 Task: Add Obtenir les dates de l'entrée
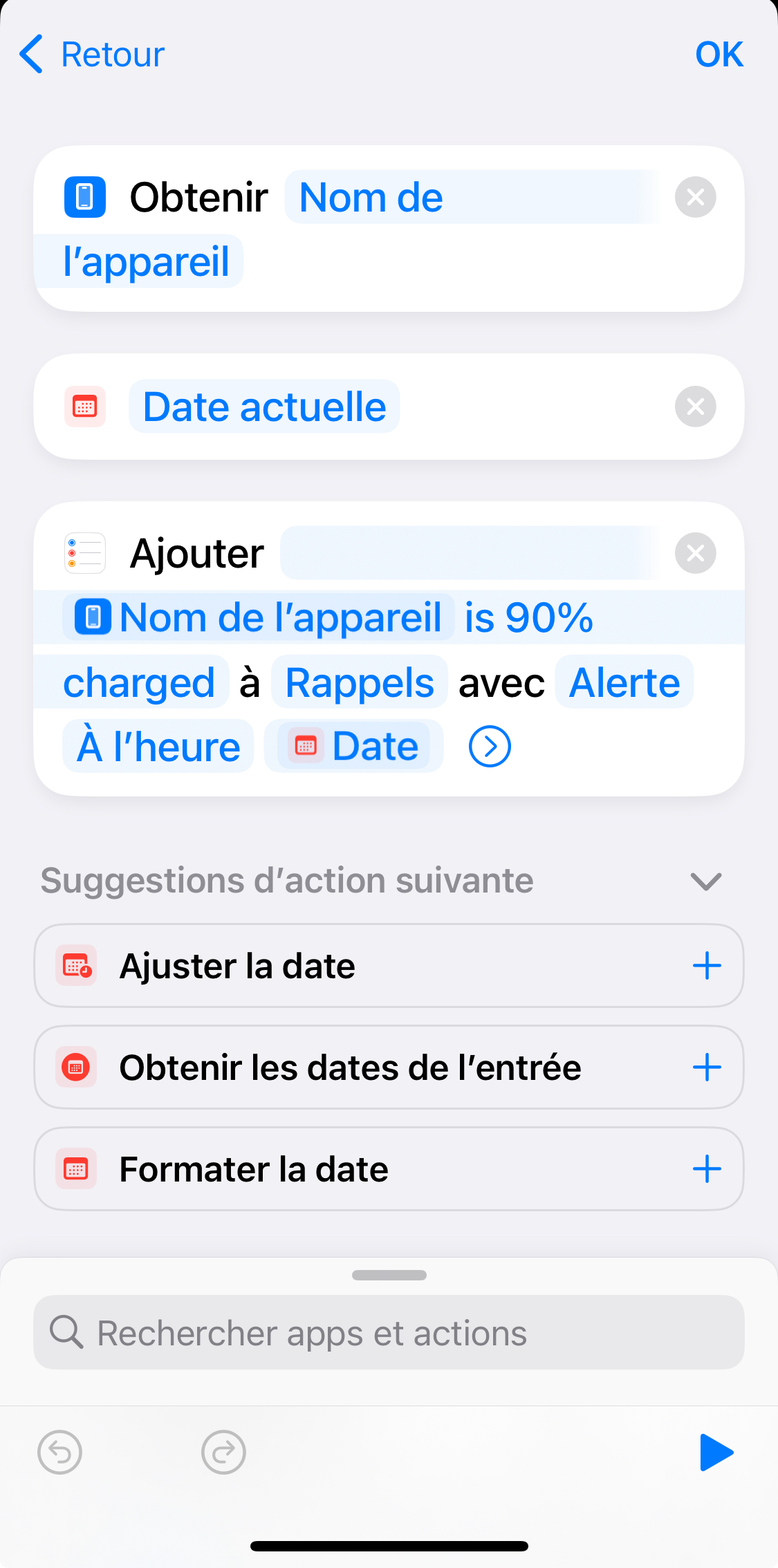pyautogui.click(x=707, y=1067)
